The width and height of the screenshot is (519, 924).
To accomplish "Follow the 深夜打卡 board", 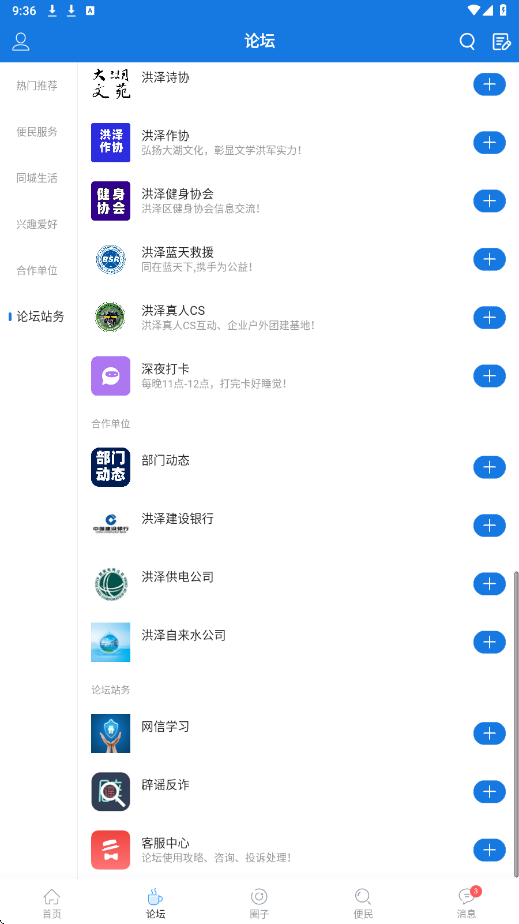I will point(490,376).
